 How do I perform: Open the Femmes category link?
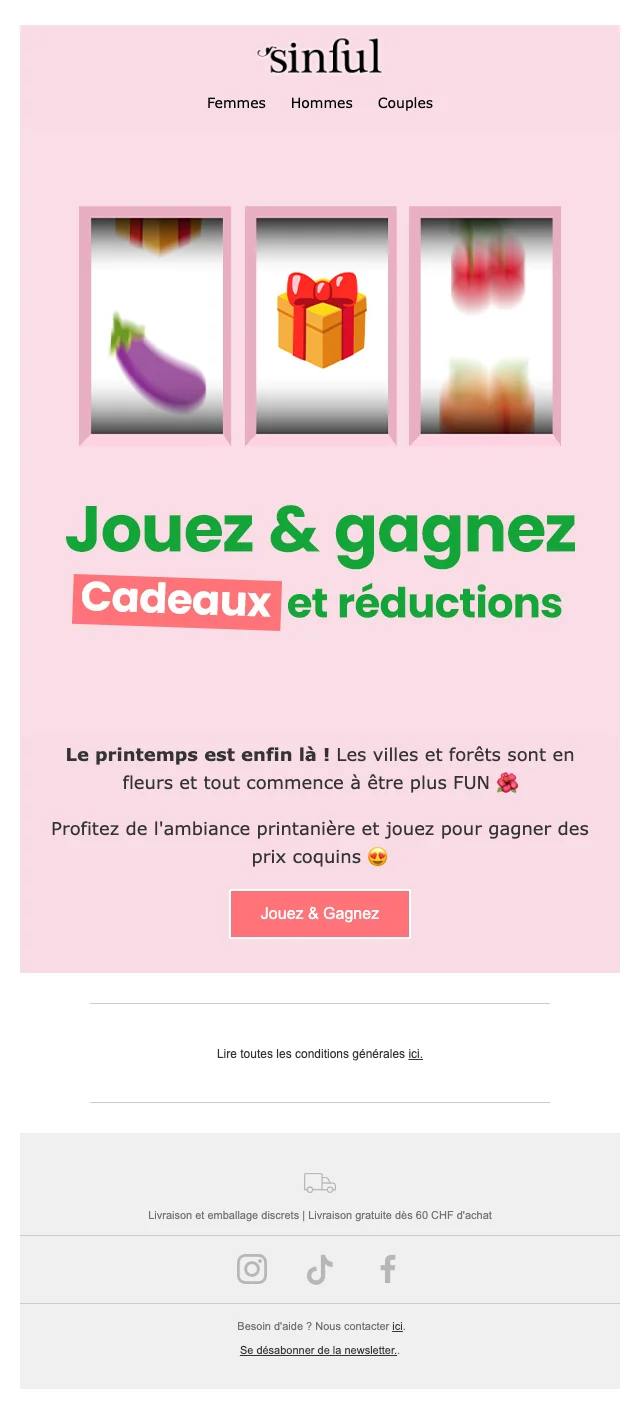pos(236,103)
